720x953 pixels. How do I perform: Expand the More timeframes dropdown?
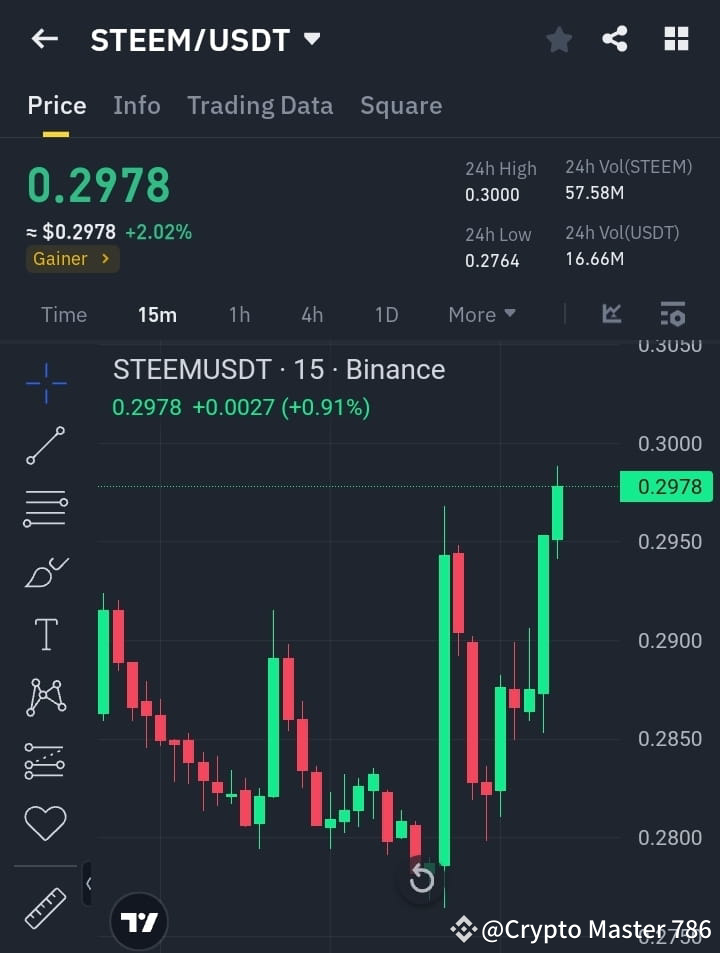[481, 314]
